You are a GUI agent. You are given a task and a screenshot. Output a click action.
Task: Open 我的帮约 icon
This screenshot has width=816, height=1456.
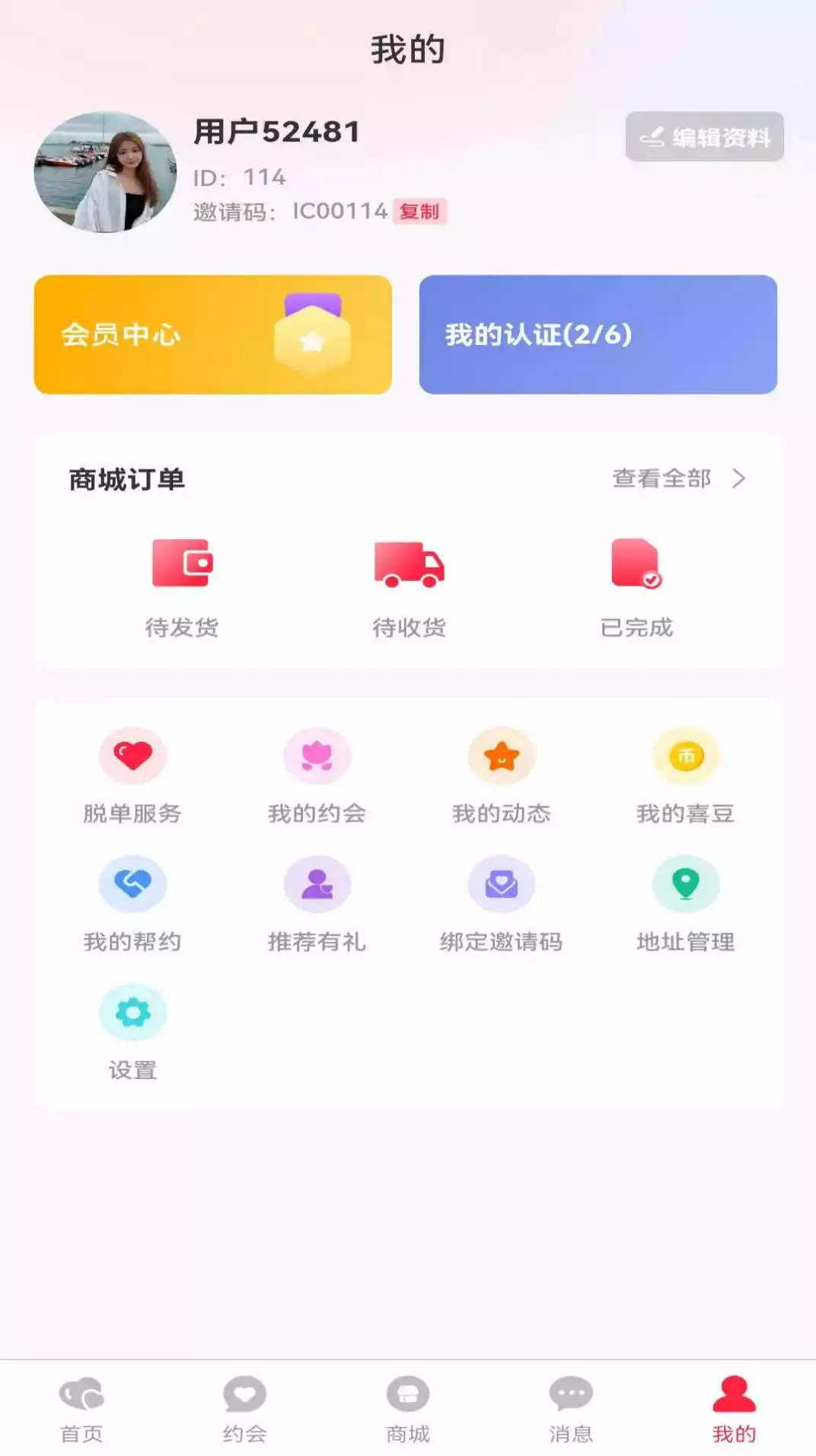[x=132, y=883]
